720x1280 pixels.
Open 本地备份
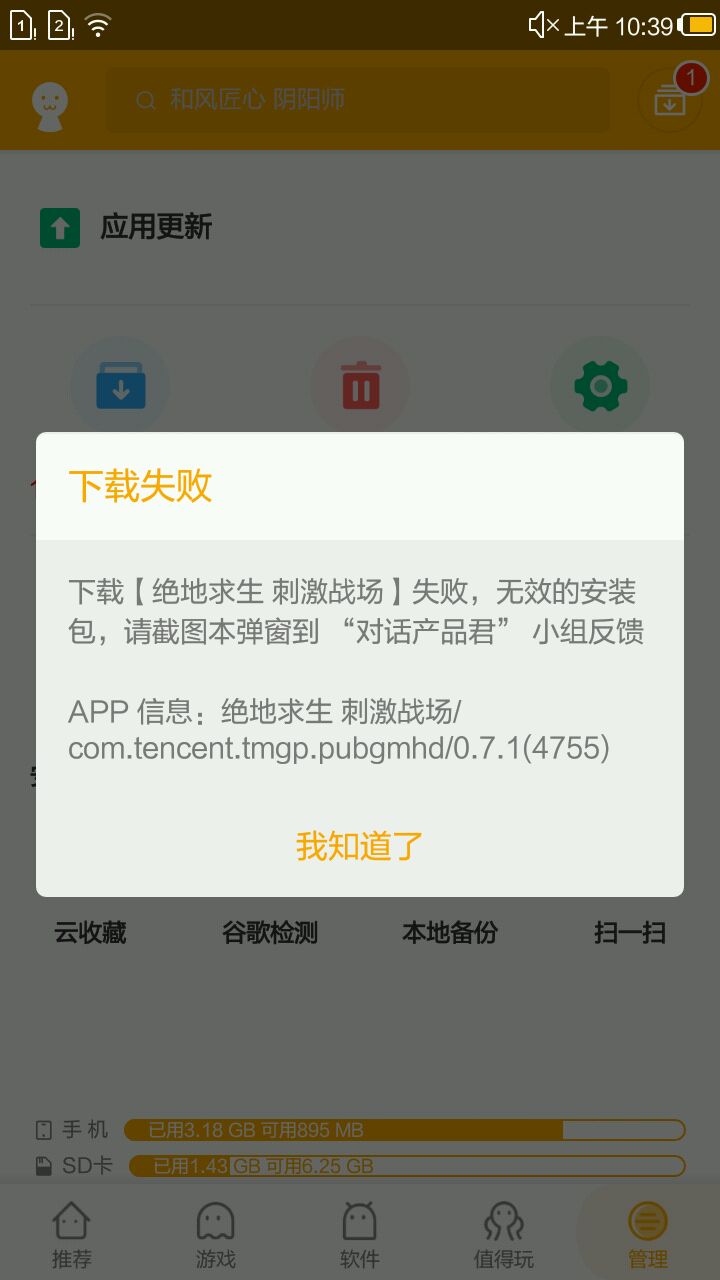pos(450,933)
